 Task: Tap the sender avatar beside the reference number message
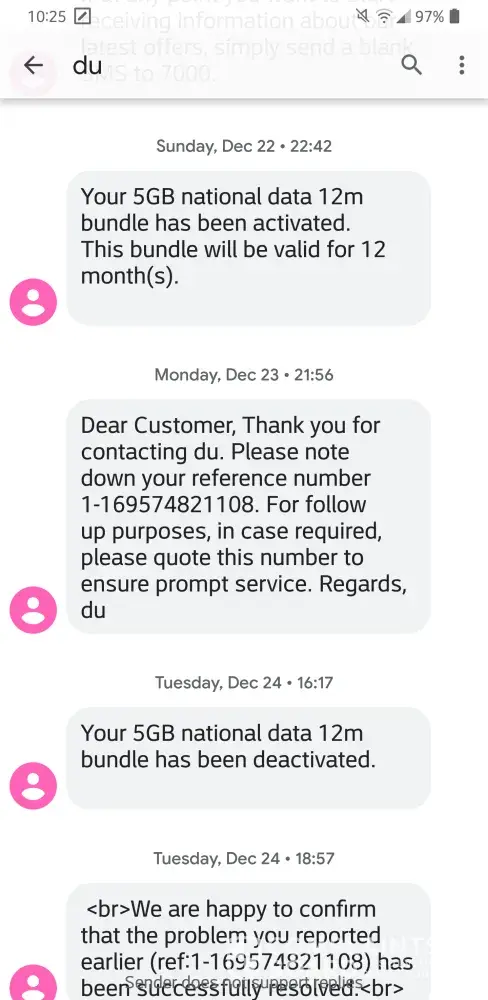[33, 610]
